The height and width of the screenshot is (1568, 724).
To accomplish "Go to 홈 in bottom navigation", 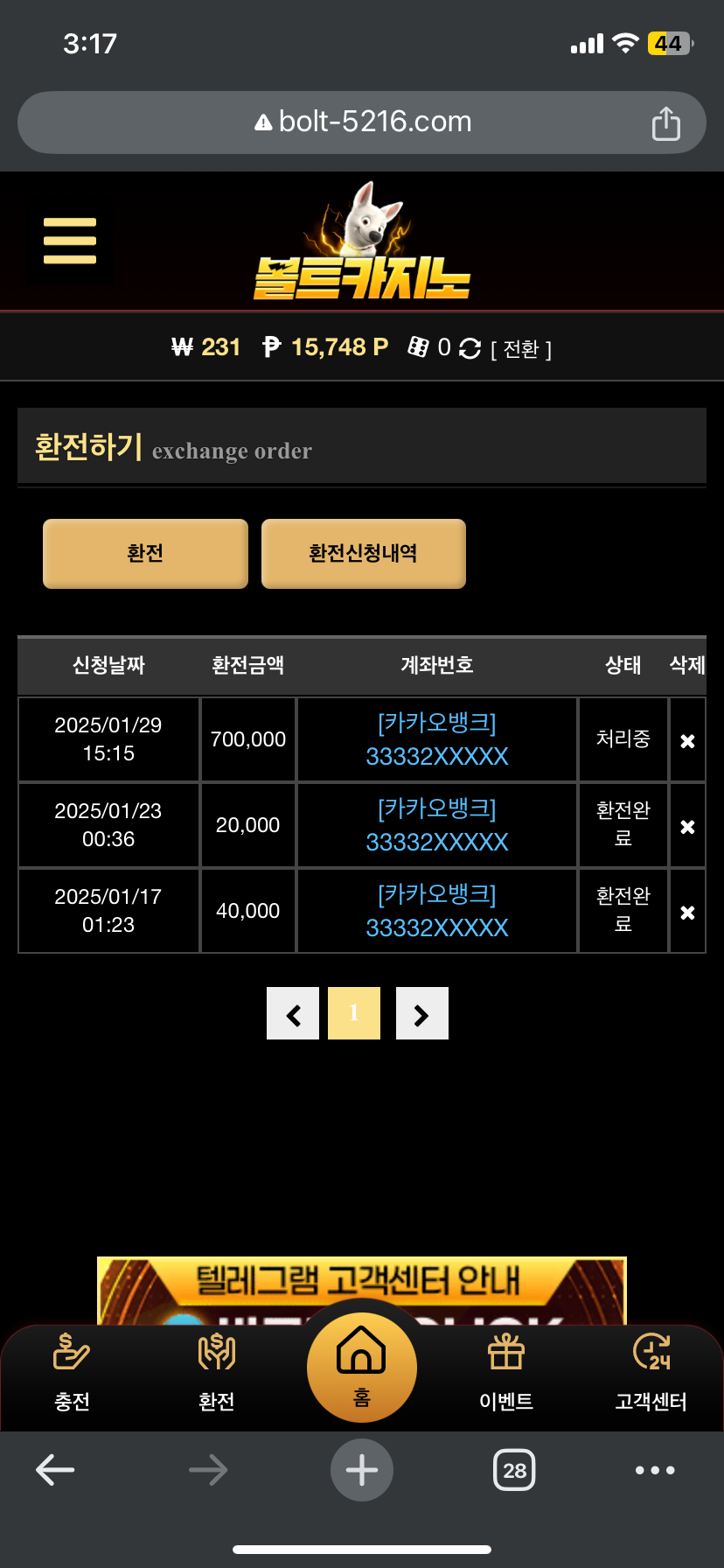I will pyautogui.click(x=362, y=1367).
